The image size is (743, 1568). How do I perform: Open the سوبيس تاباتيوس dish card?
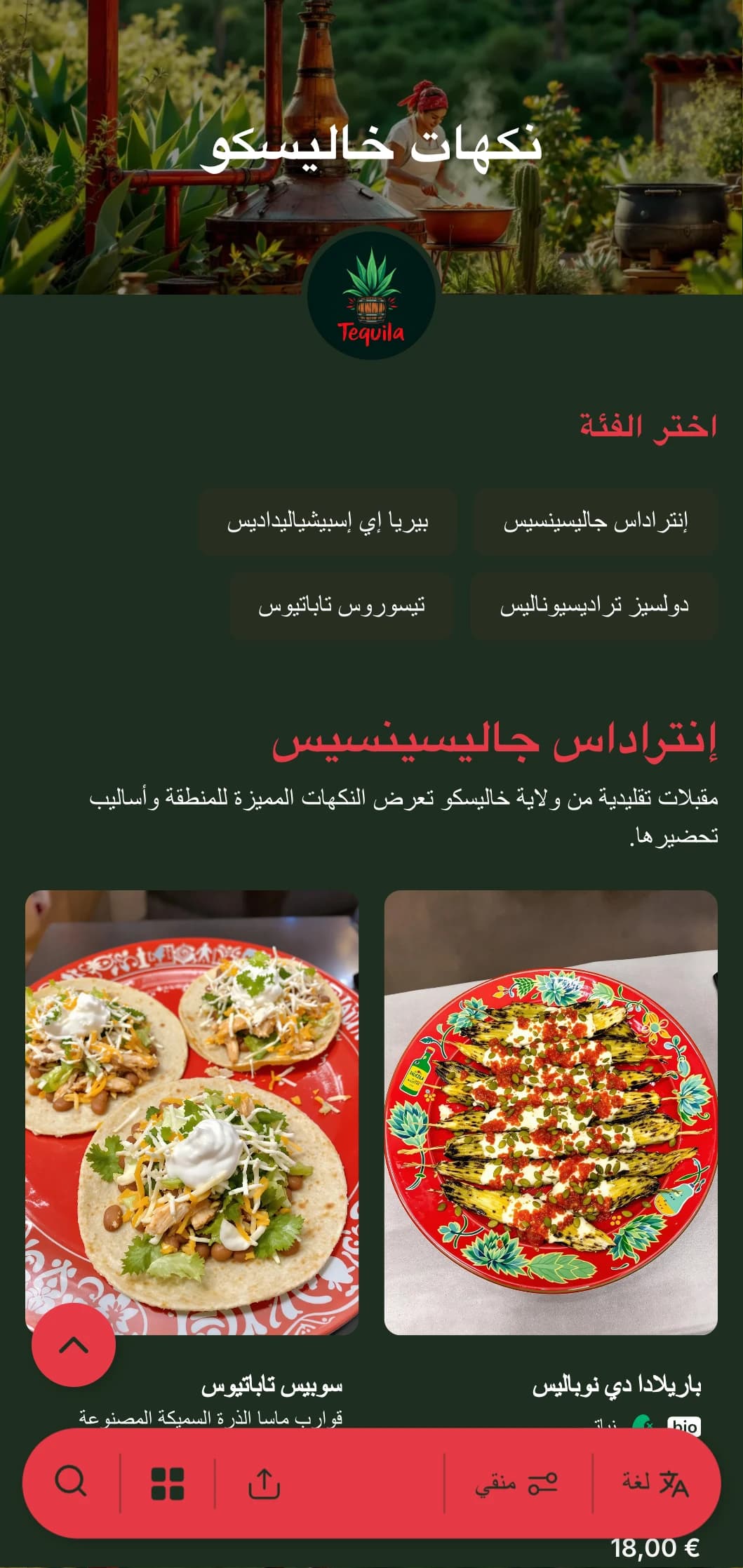coord(192,1112)
